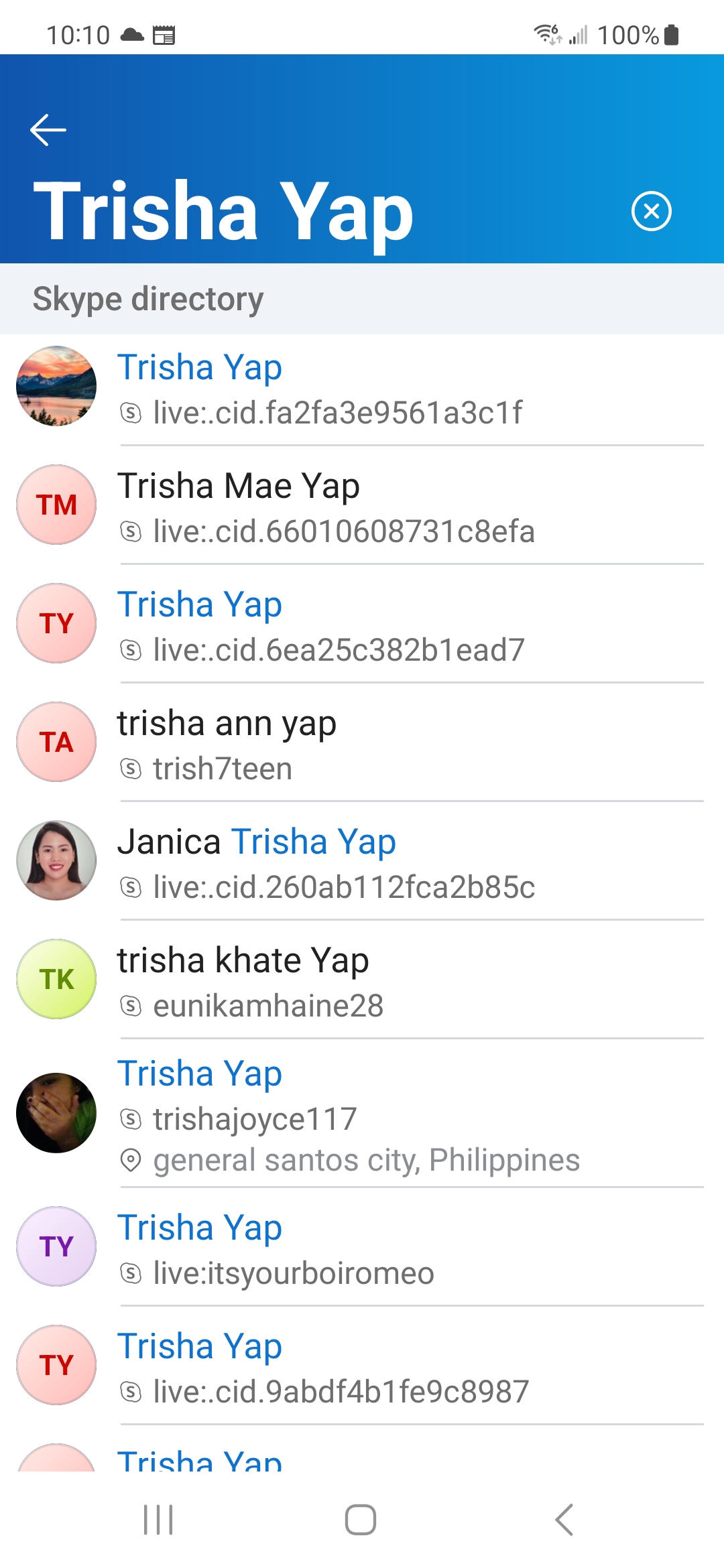Open the Trisha Mae Yap result
Viewport: 724px width, 1568px height.
pyautogui.click(x=362, y=505)
